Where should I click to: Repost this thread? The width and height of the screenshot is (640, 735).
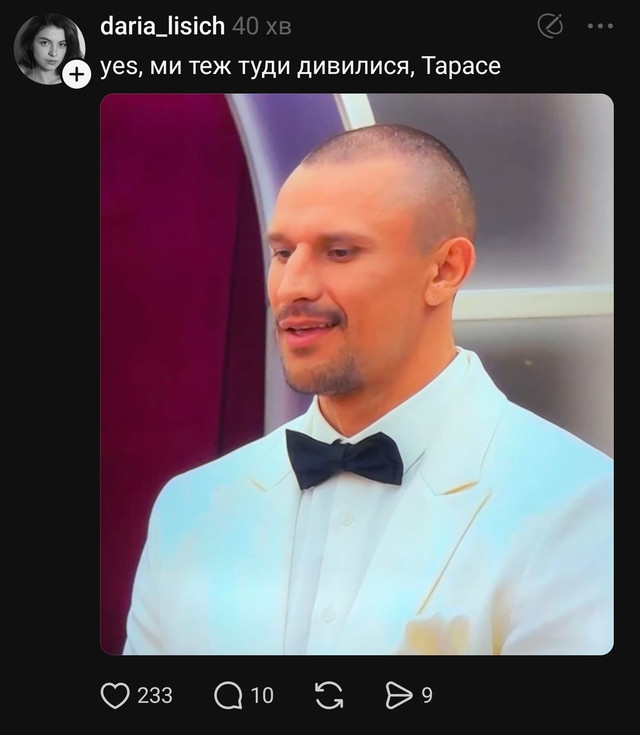[329, 695]
